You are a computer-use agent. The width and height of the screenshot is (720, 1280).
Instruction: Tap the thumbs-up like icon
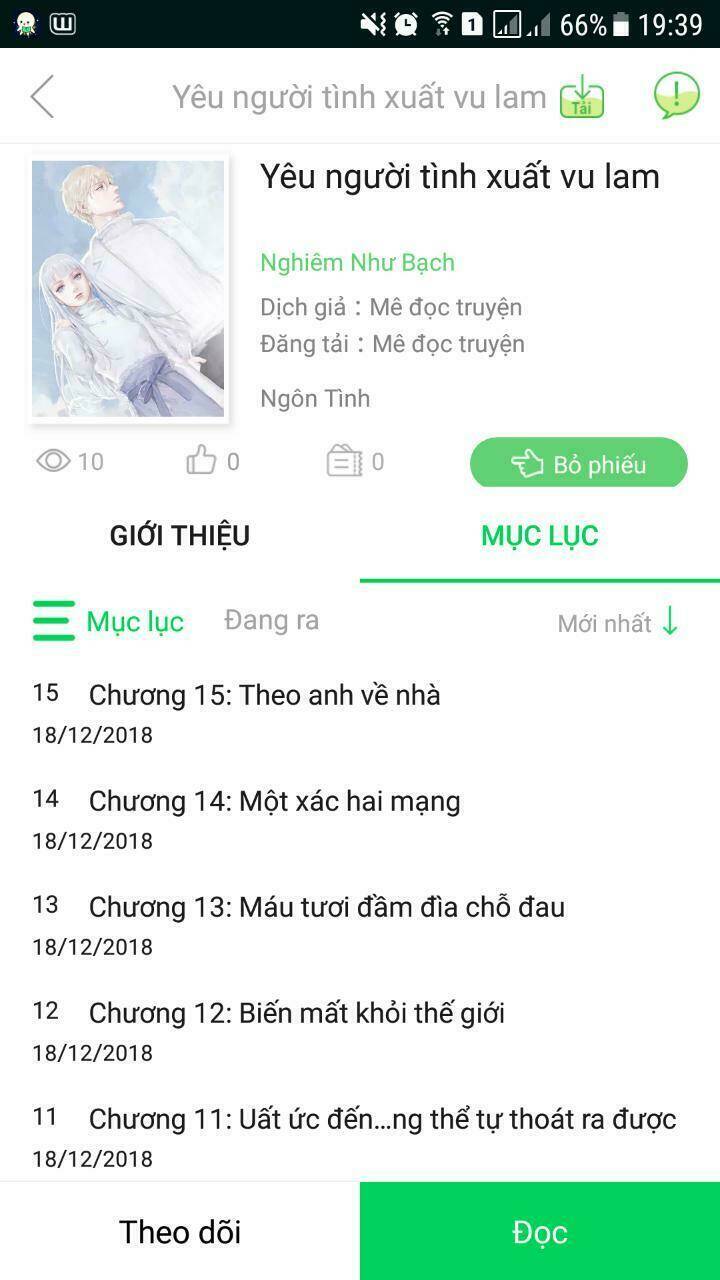200,460
